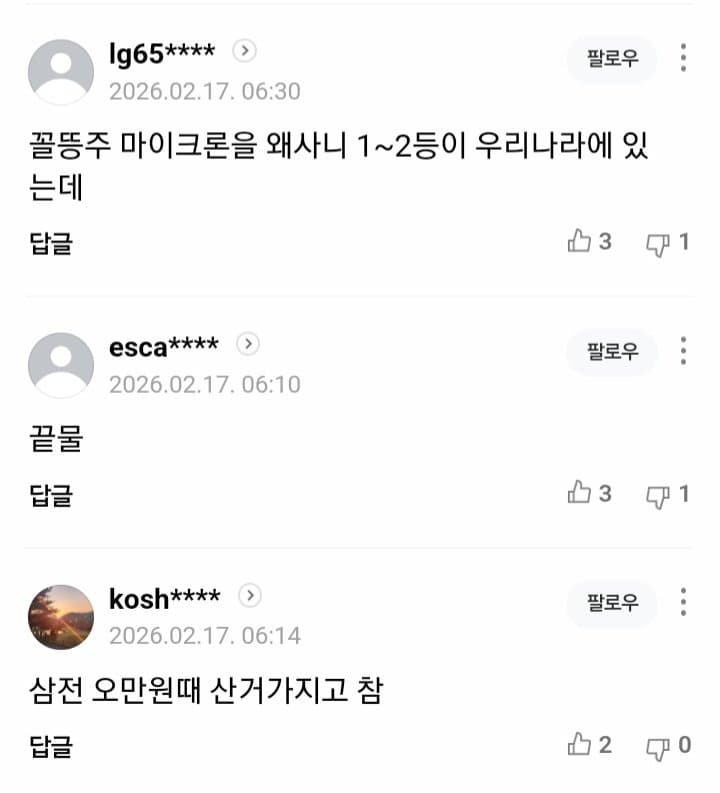The width and height of the screenshot is (720, 793).
Task: Open overflow menu on lg65**** comment
Action: click(683, 58)
